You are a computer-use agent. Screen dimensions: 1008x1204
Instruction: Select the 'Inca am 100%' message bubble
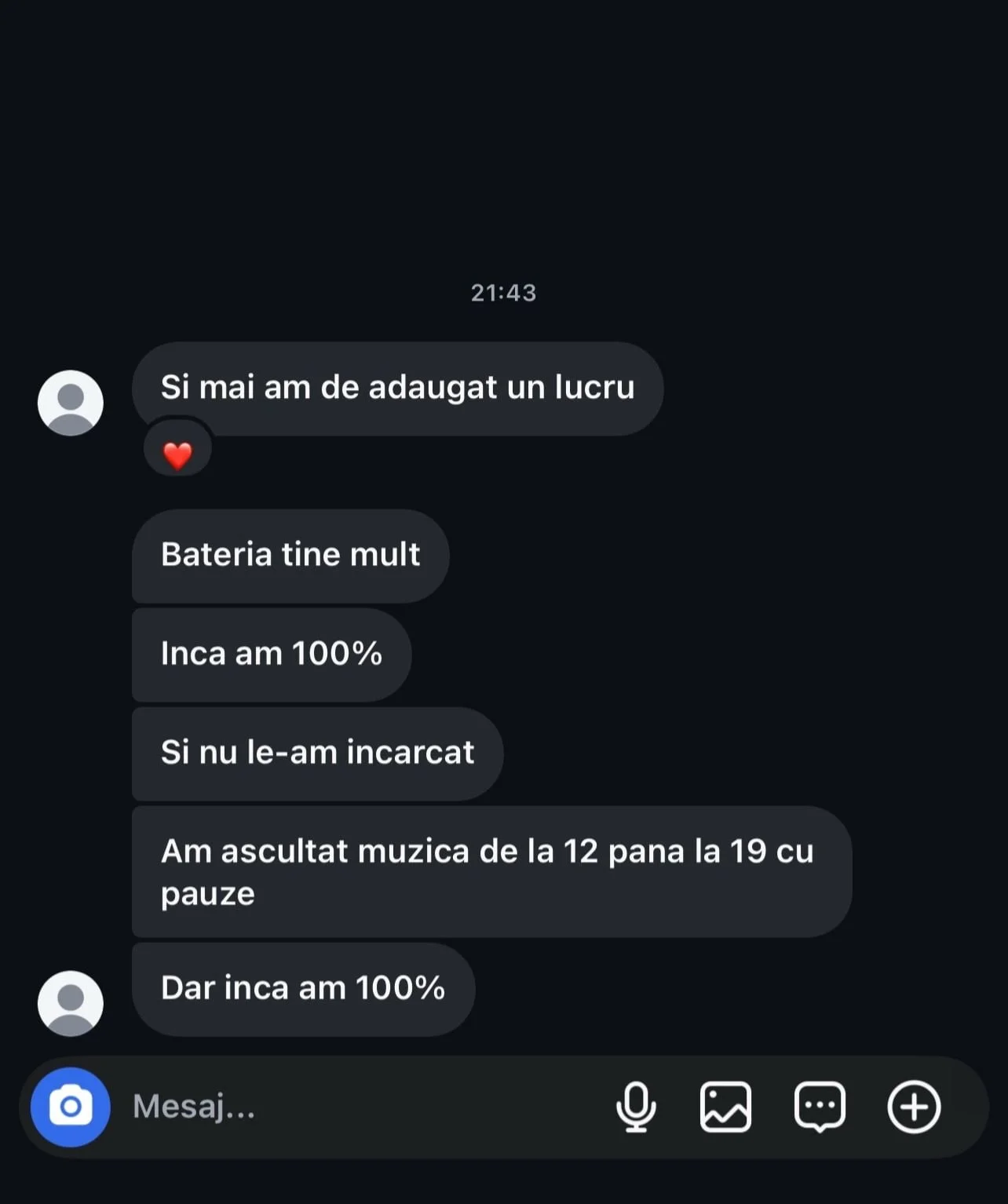click(x=272, y=655)
